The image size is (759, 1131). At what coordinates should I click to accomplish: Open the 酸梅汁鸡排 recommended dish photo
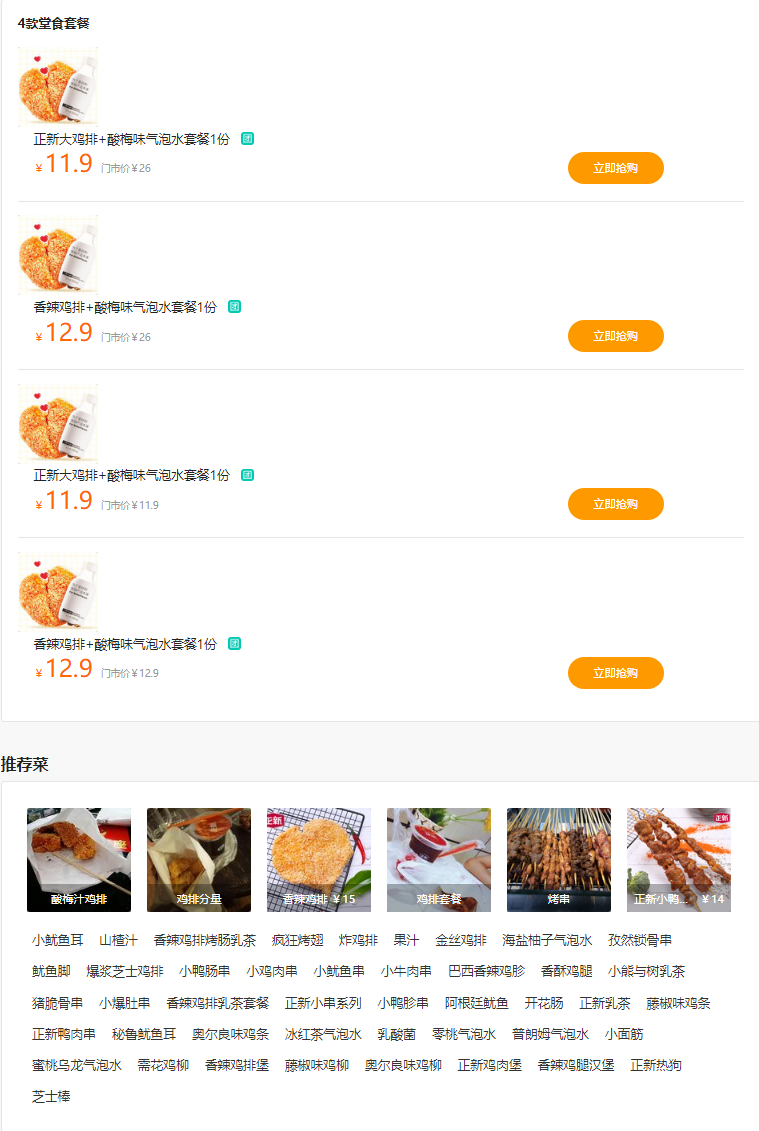(79, 859)
